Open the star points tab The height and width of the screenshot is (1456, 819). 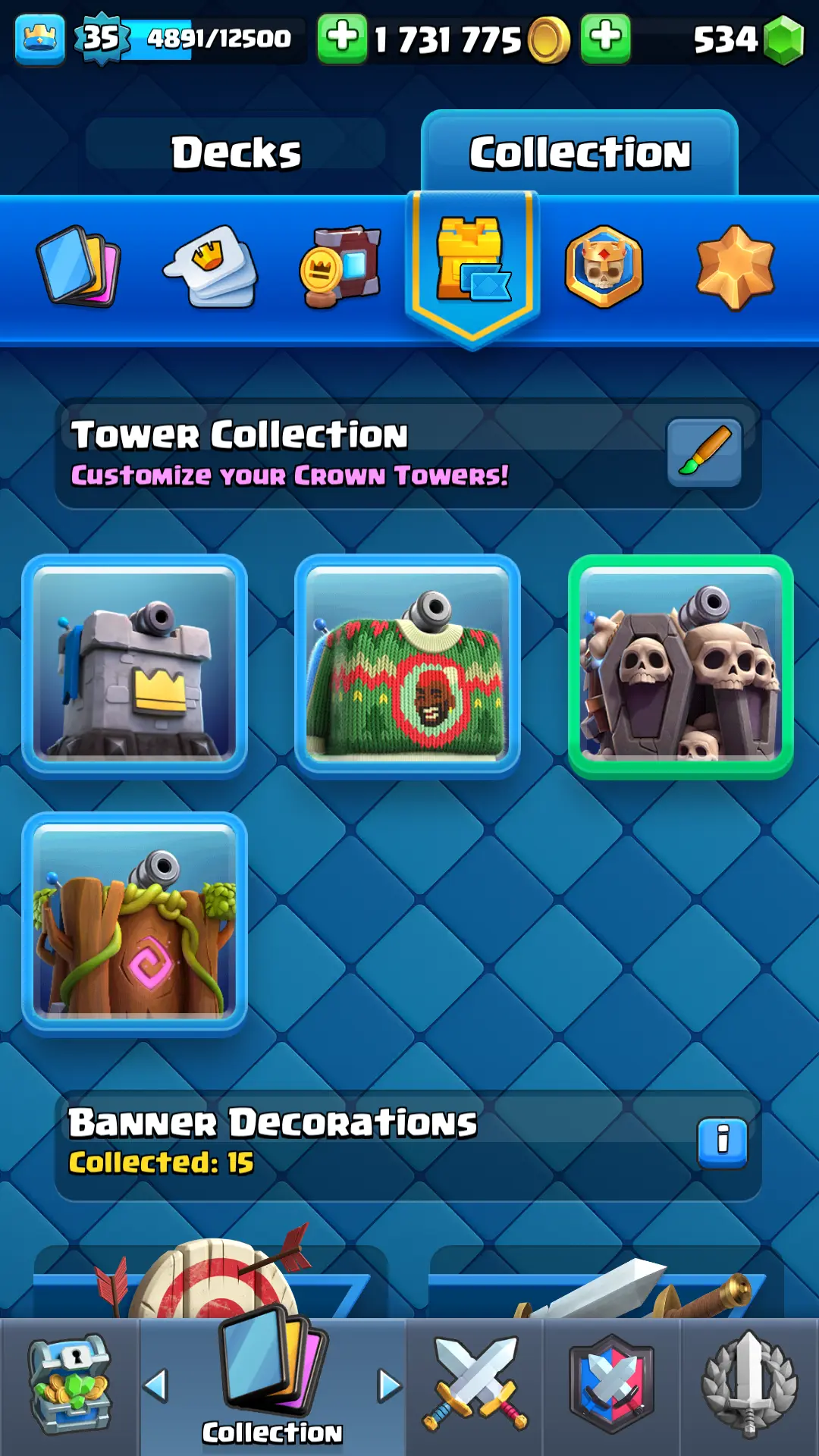(735, 267)
